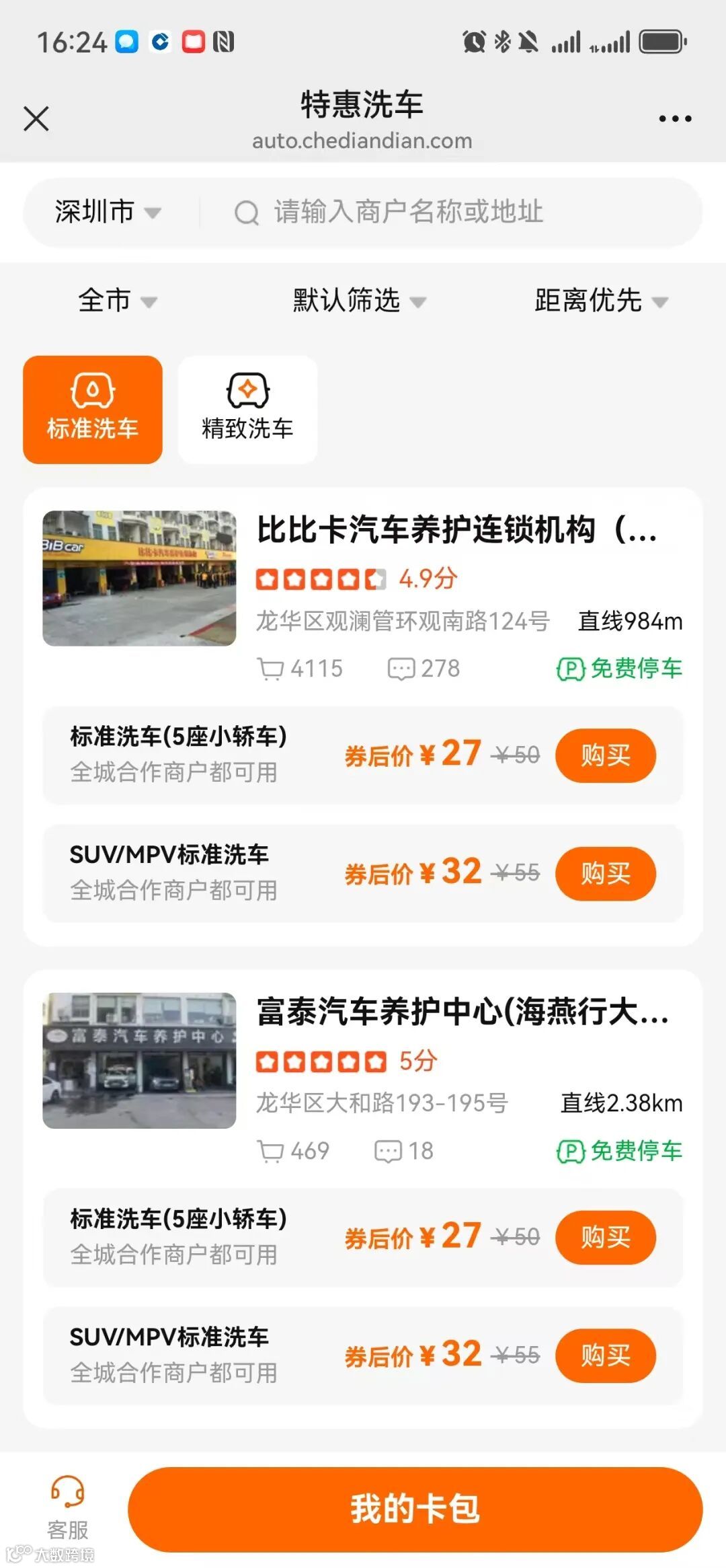Open the 默认筛选 filter dropdown

(x=359, y=301)
